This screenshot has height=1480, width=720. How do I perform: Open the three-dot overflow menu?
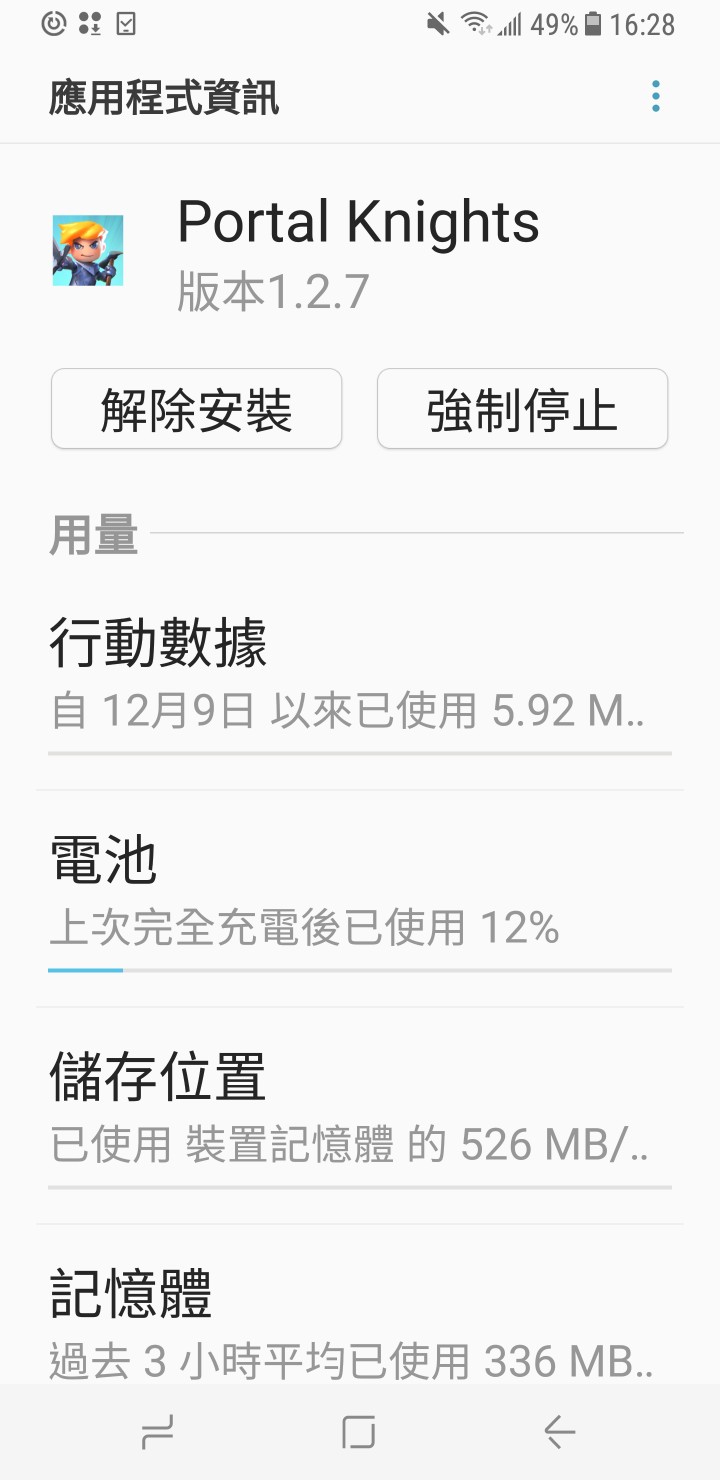click(x=656, y=97)
